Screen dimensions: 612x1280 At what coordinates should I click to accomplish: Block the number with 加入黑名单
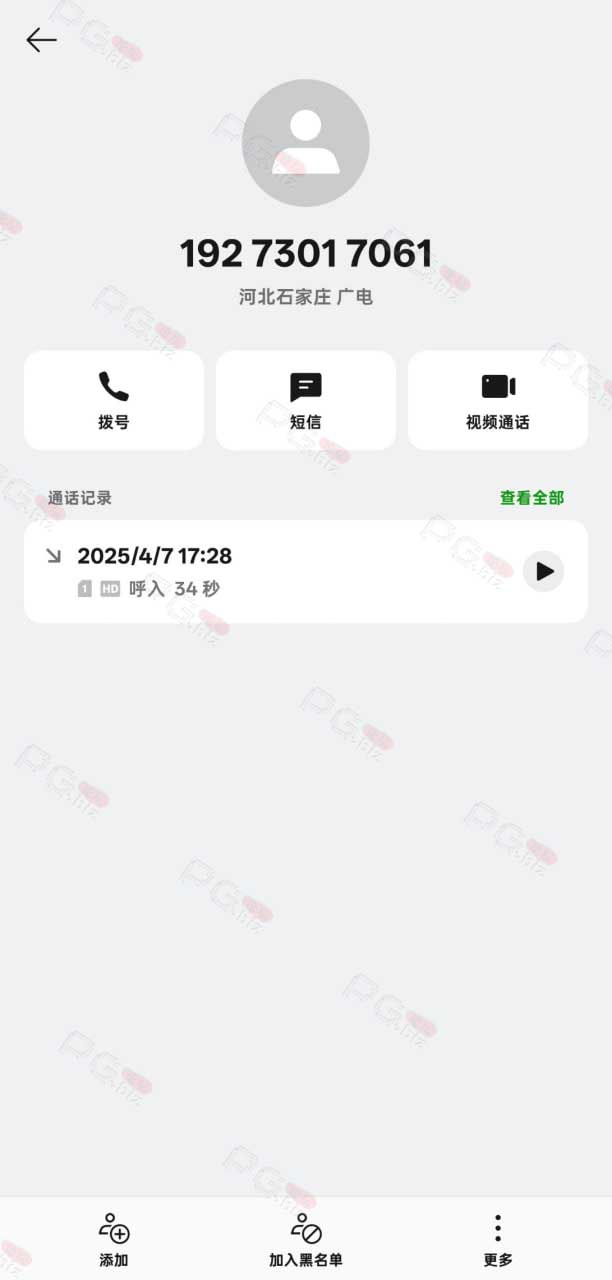click(306, 1240)
